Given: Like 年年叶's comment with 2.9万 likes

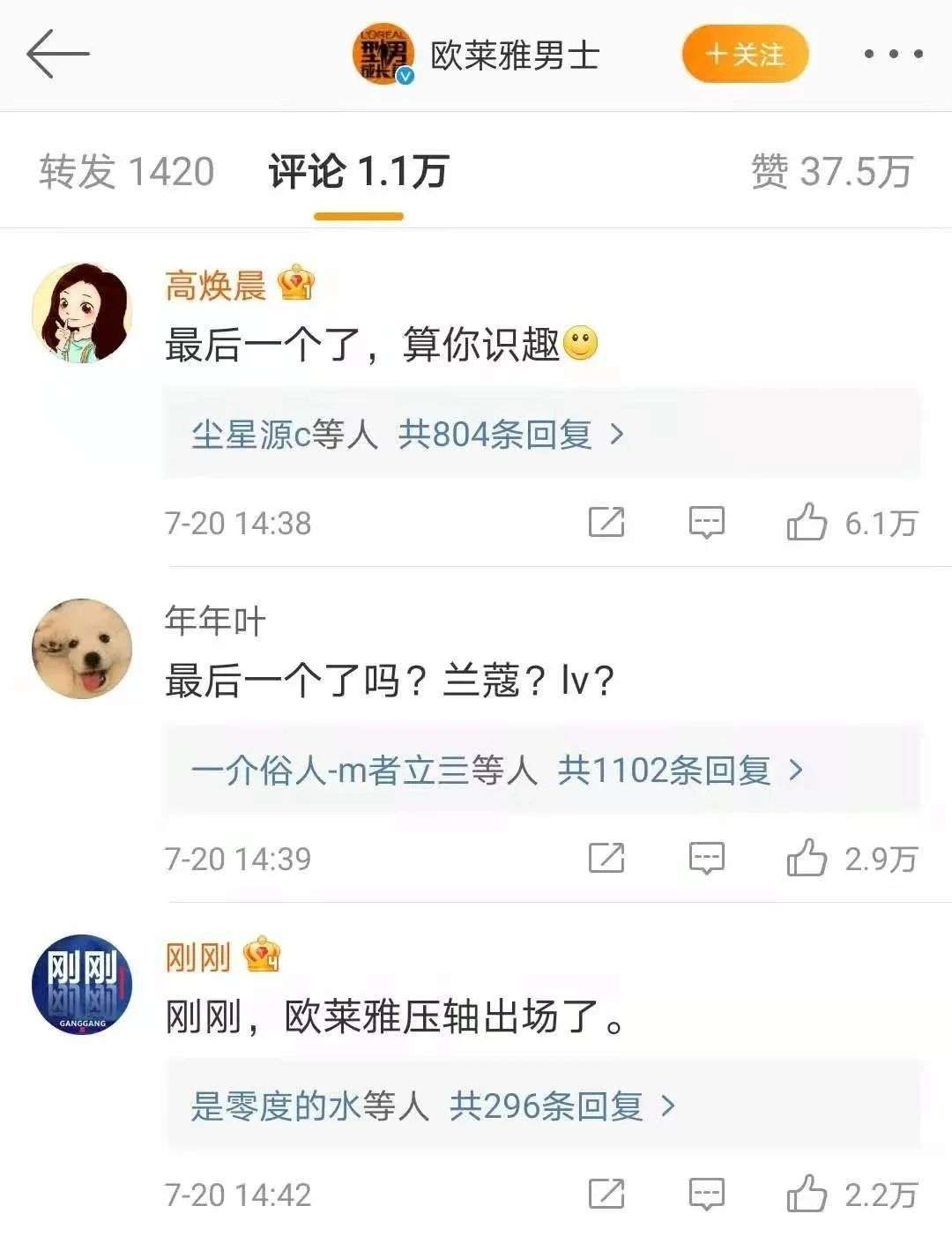Looking at the screenshot, I should pos(807,859).
